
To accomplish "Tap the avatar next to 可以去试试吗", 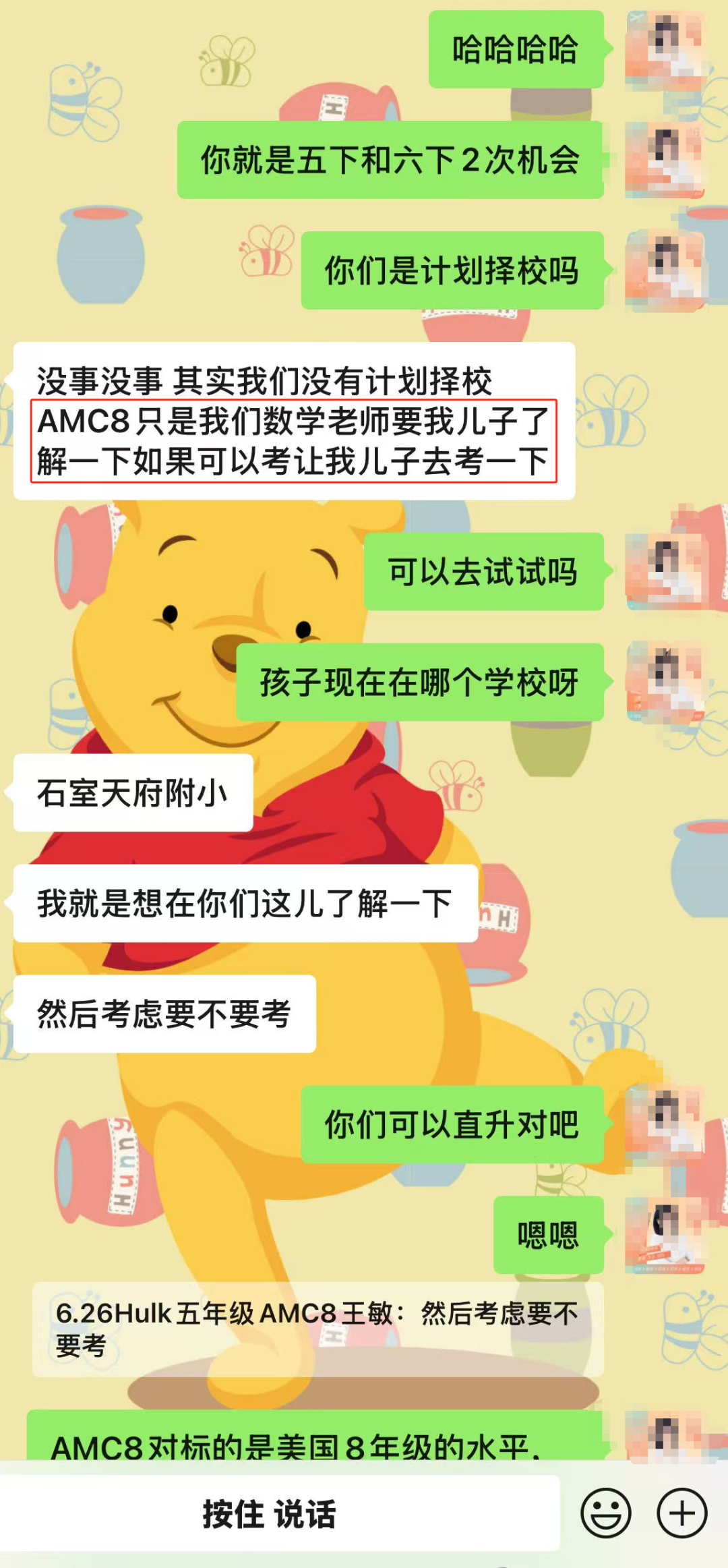I will pyautogui.click(x=665, y=571).
